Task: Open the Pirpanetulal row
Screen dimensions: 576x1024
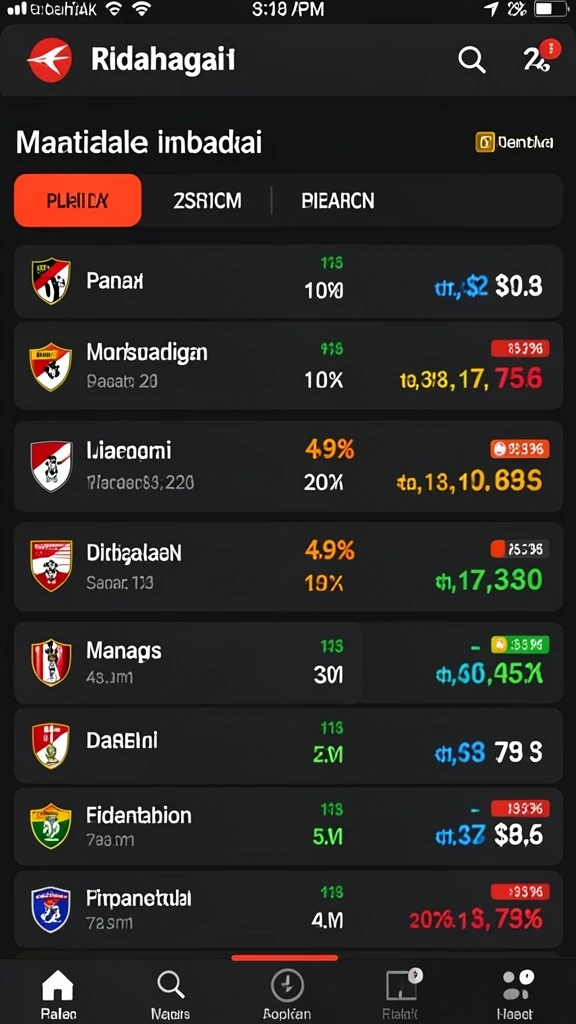Action: [x=288, y=909]
